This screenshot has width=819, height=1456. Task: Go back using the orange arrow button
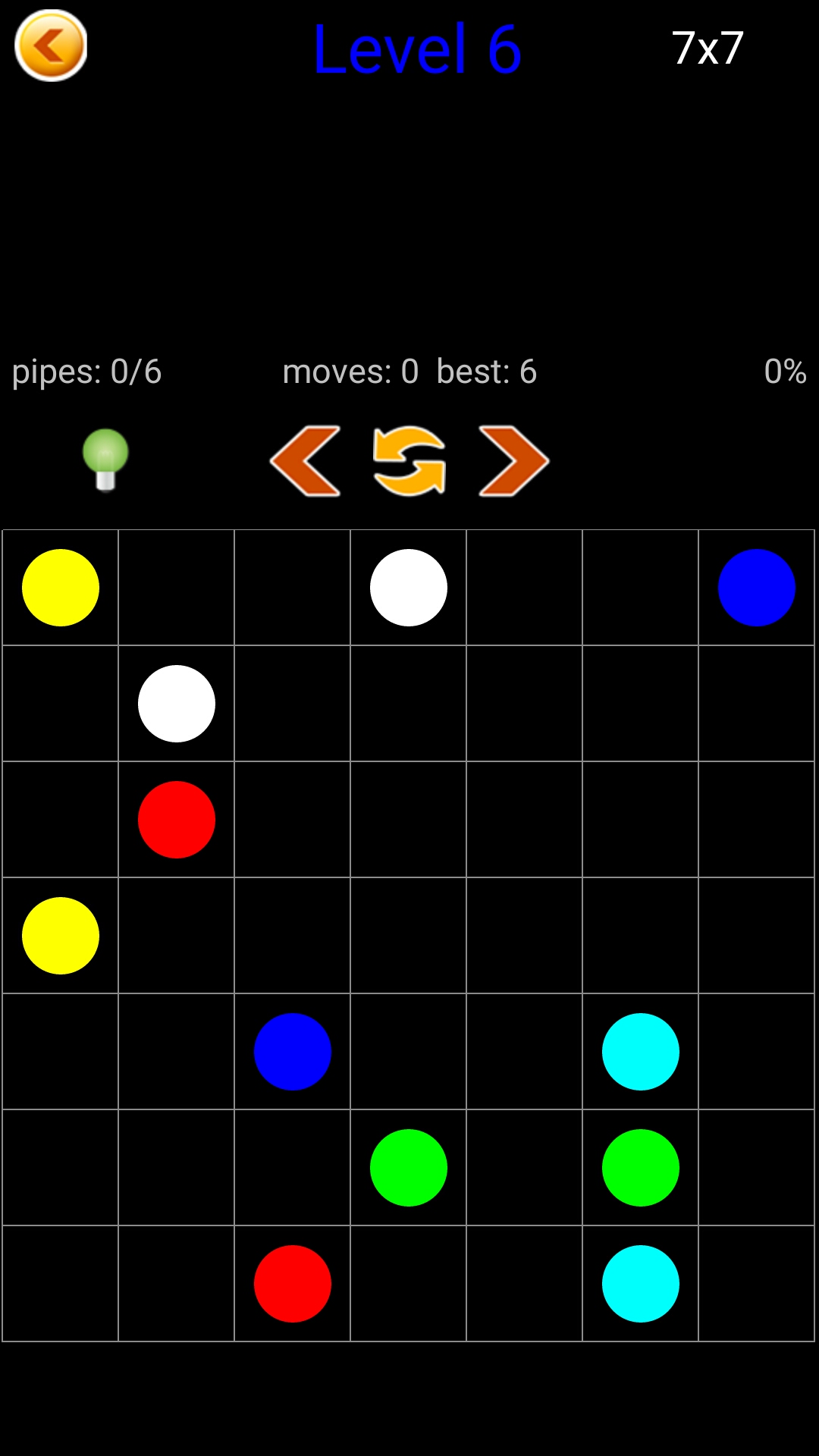(51, 45)
